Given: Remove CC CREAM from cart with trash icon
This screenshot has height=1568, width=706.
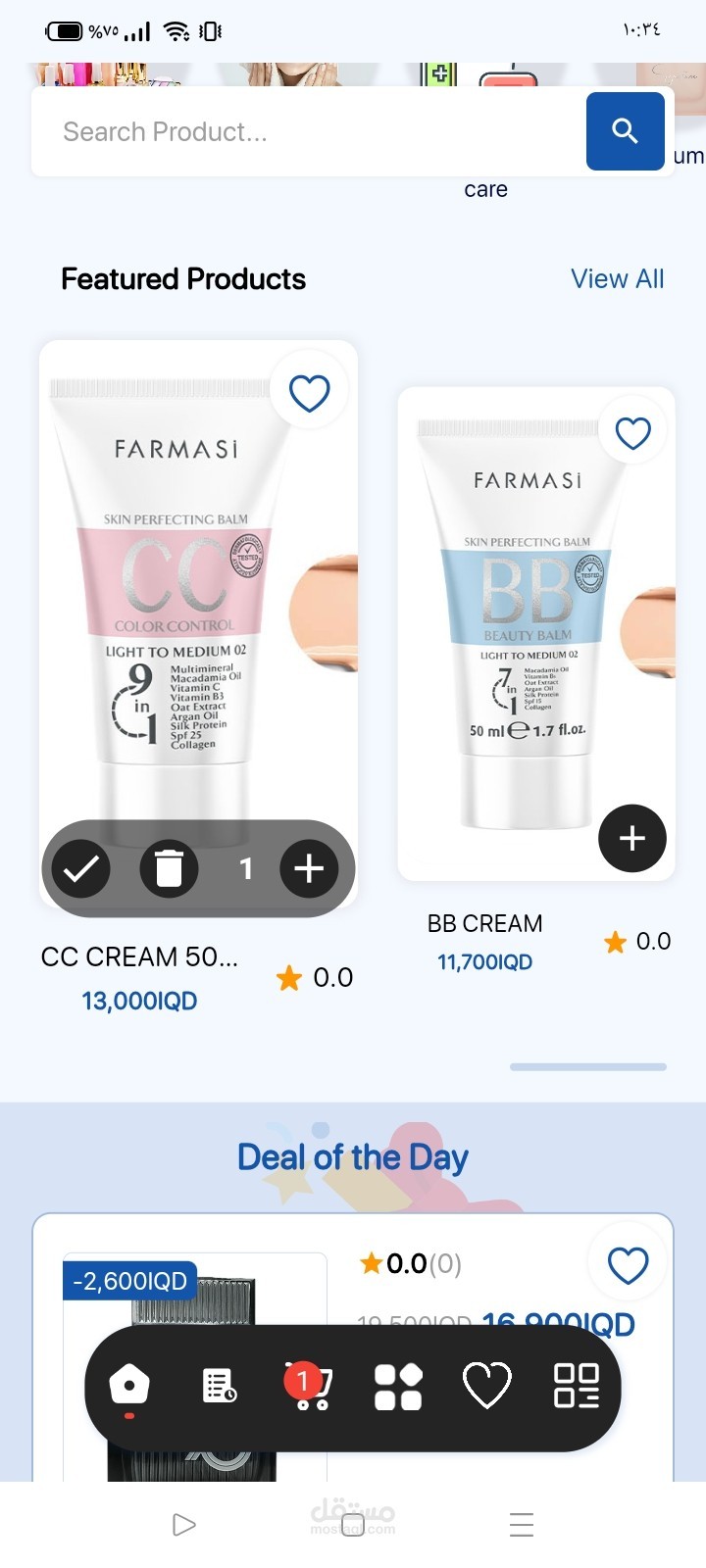Looking at the screenshot, I should [170, 868].
